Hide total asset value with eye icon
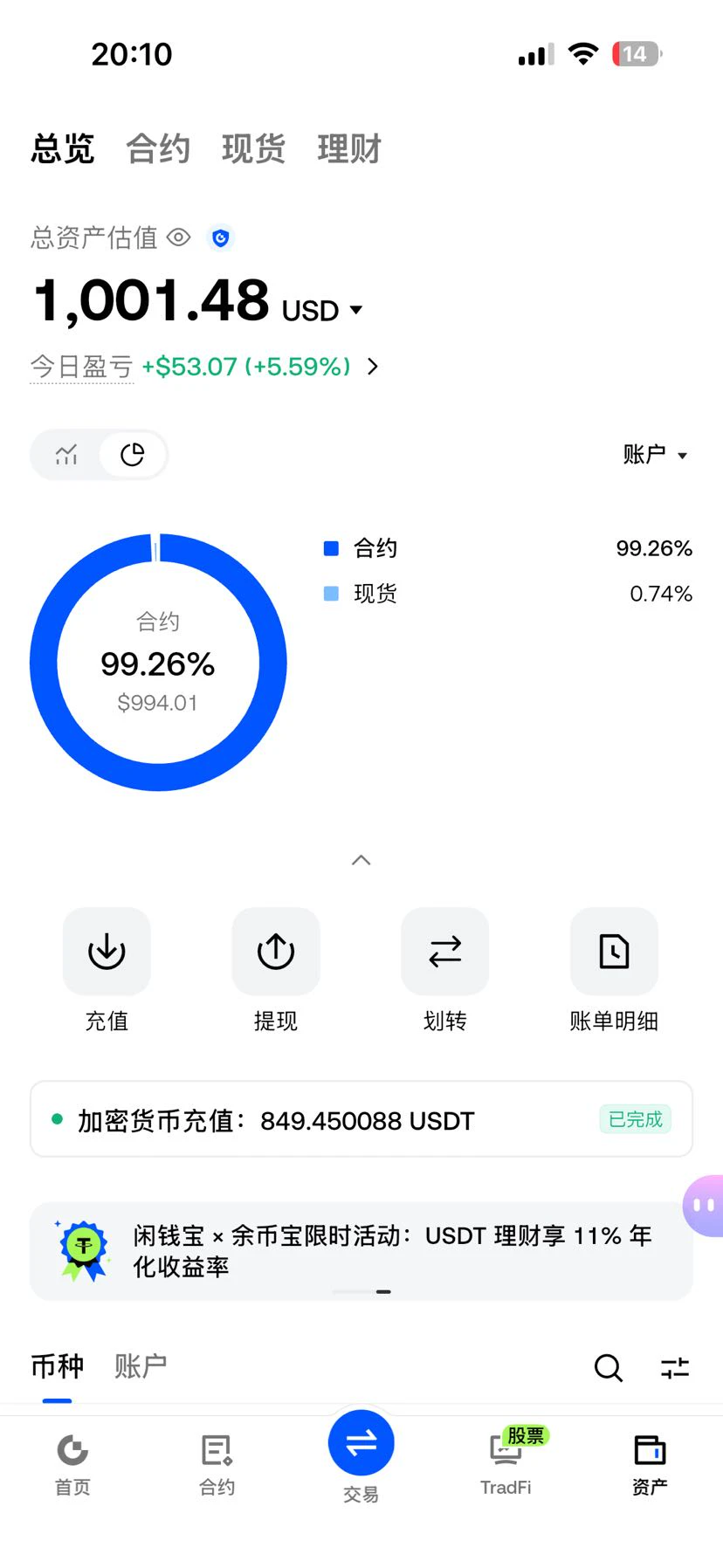The image size is (723, 1568). tap(179, 237)
